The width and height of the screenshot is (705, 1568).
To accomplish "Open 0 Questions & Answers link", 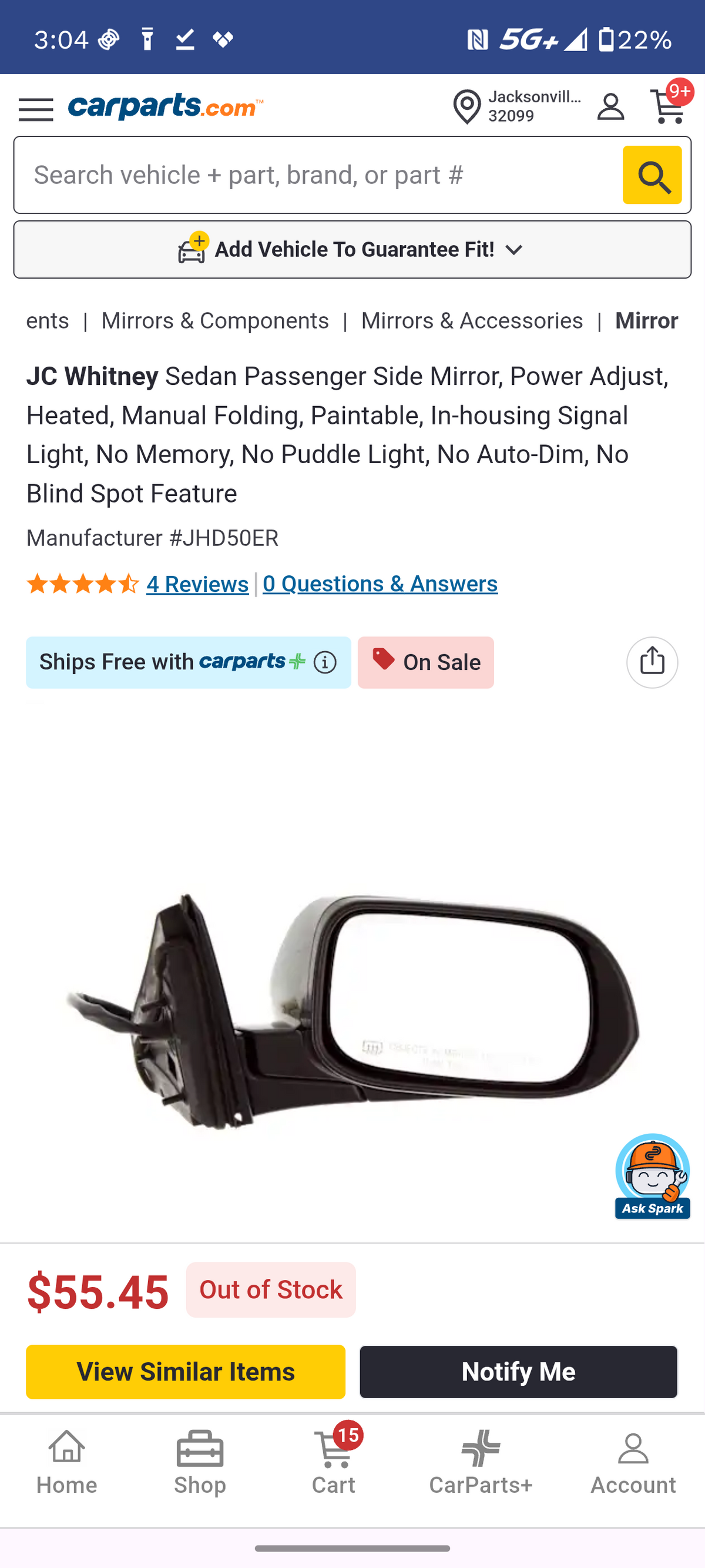I will tap(380, 584).
